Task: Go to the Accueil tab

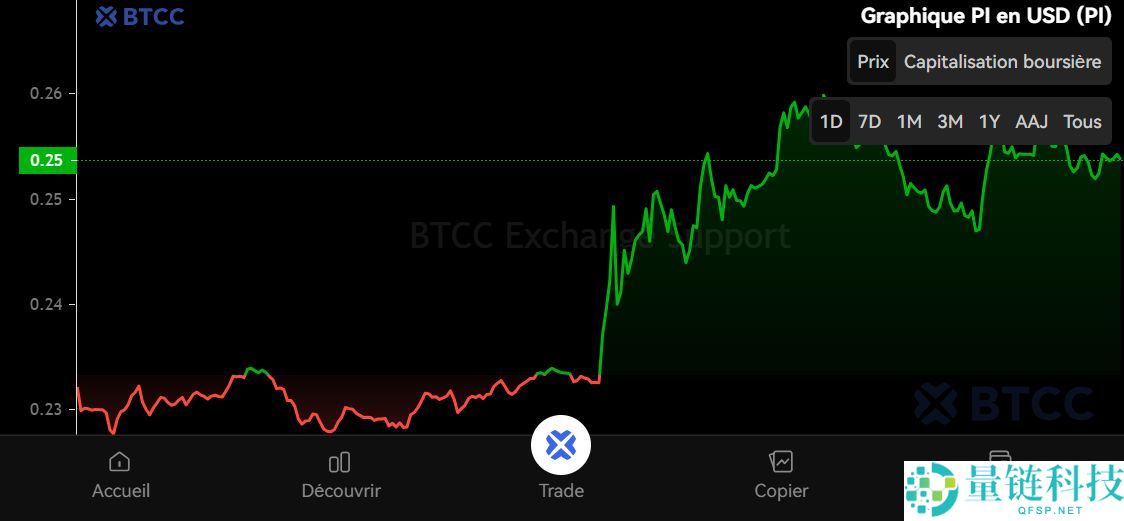Action: [x=120, y=474]
